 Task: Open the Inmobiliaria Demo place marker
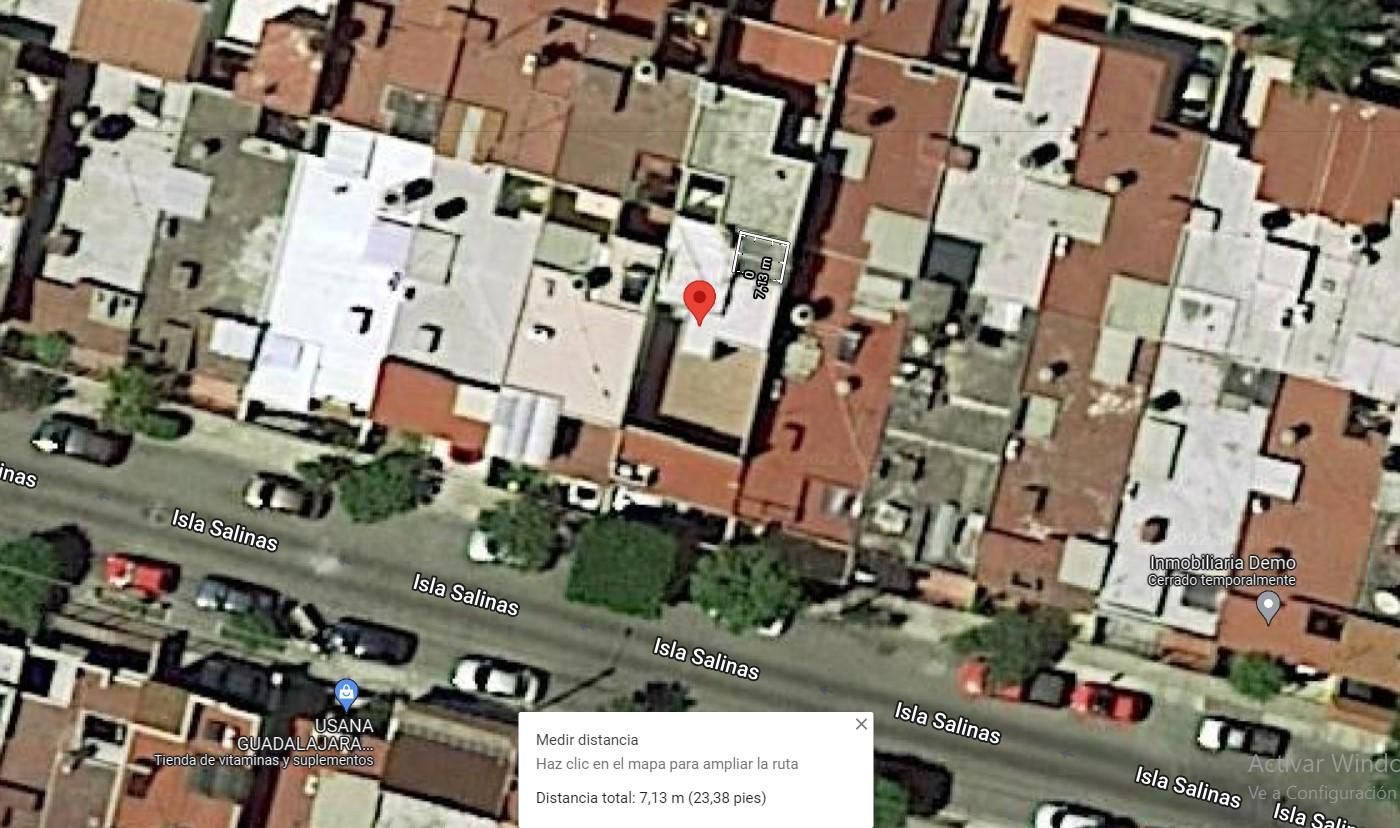pos(1268,607)
